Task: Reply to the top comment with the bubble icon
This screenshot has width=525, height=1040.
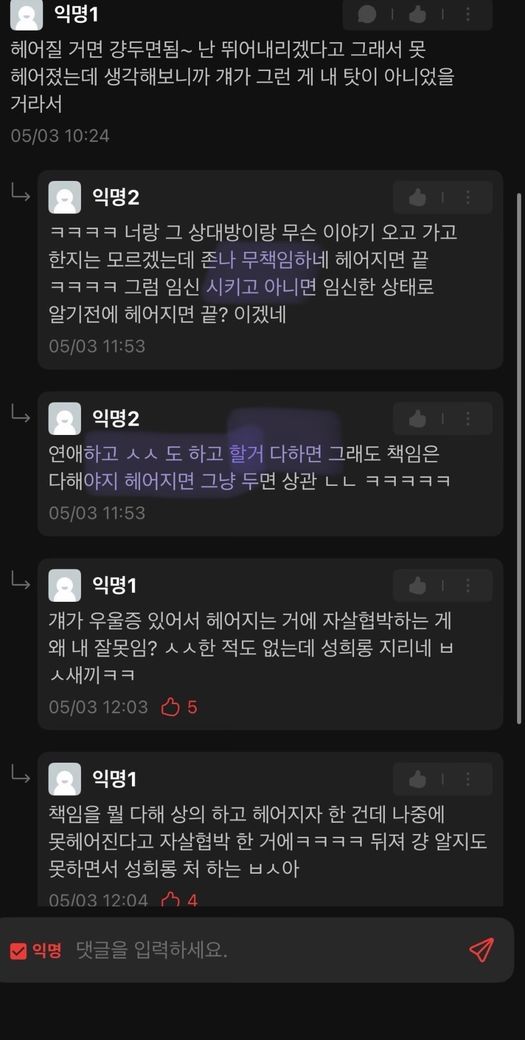Action: [x=367, y=14]
